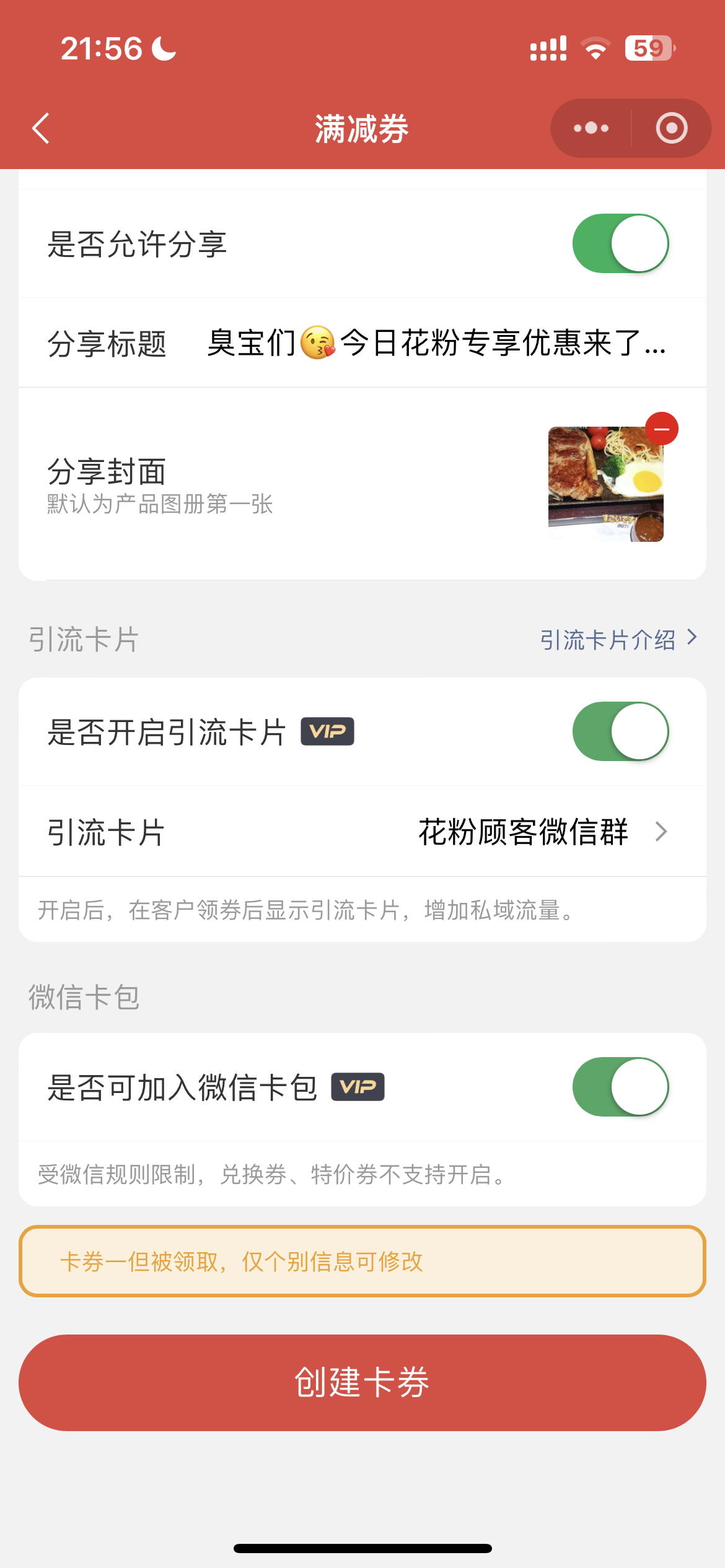
Task: Tap the 创建卡券 button
Action: tap(362, 1382)
